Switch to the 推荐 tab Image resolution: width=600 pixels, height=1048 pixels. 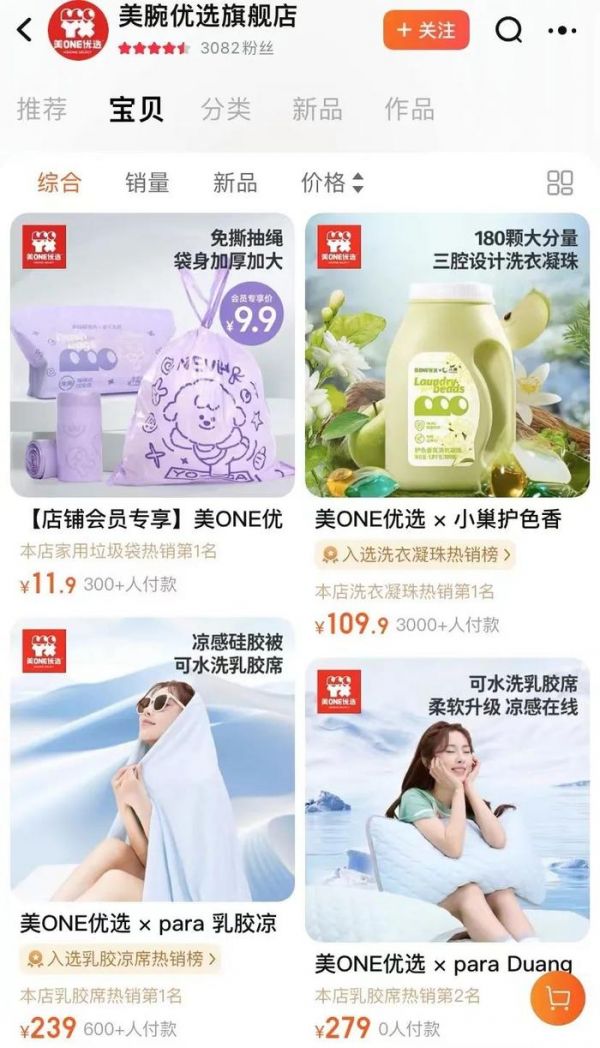(x=42, y=109)
